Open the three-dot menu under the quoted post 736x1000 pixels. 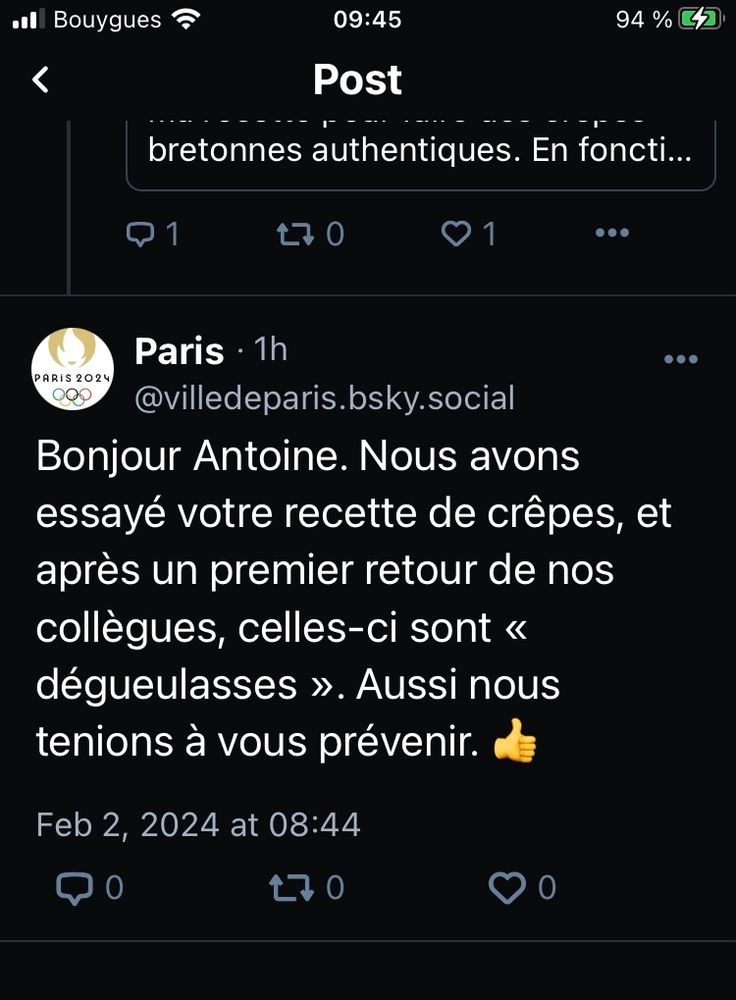(x=611, y=233)
